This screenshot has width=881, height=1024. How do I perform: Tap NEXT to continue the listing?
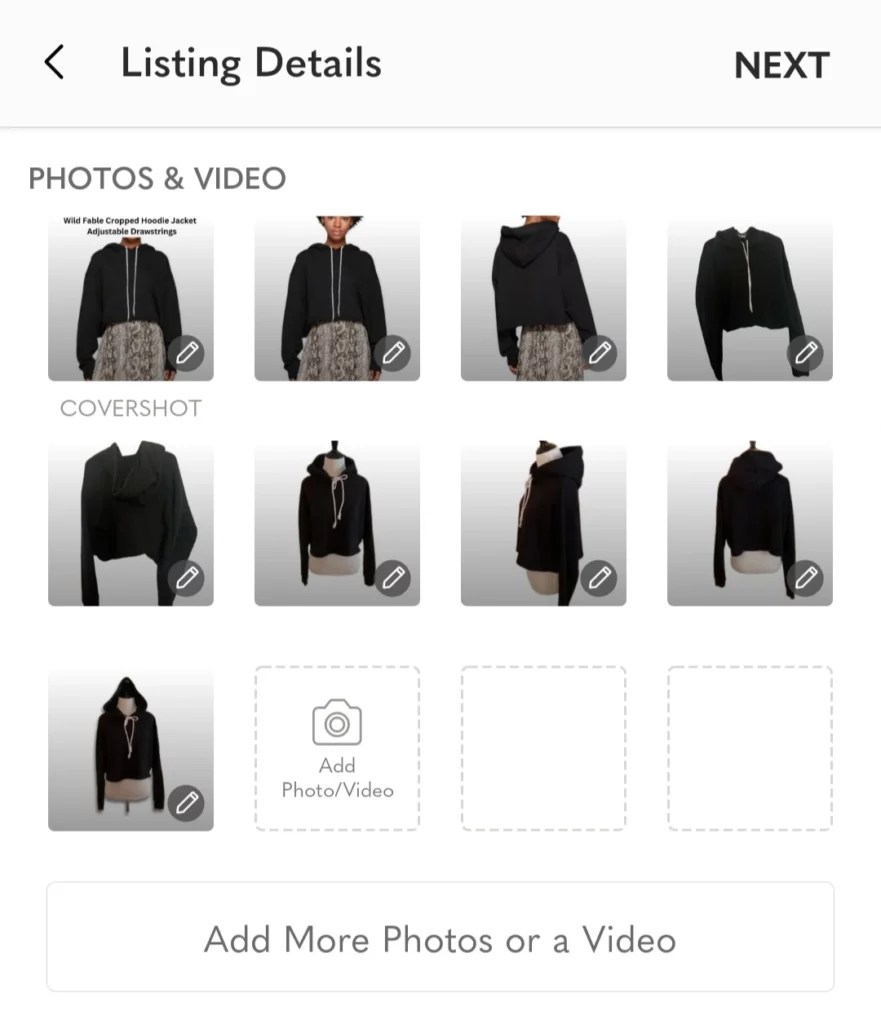[x=782, y=65]
